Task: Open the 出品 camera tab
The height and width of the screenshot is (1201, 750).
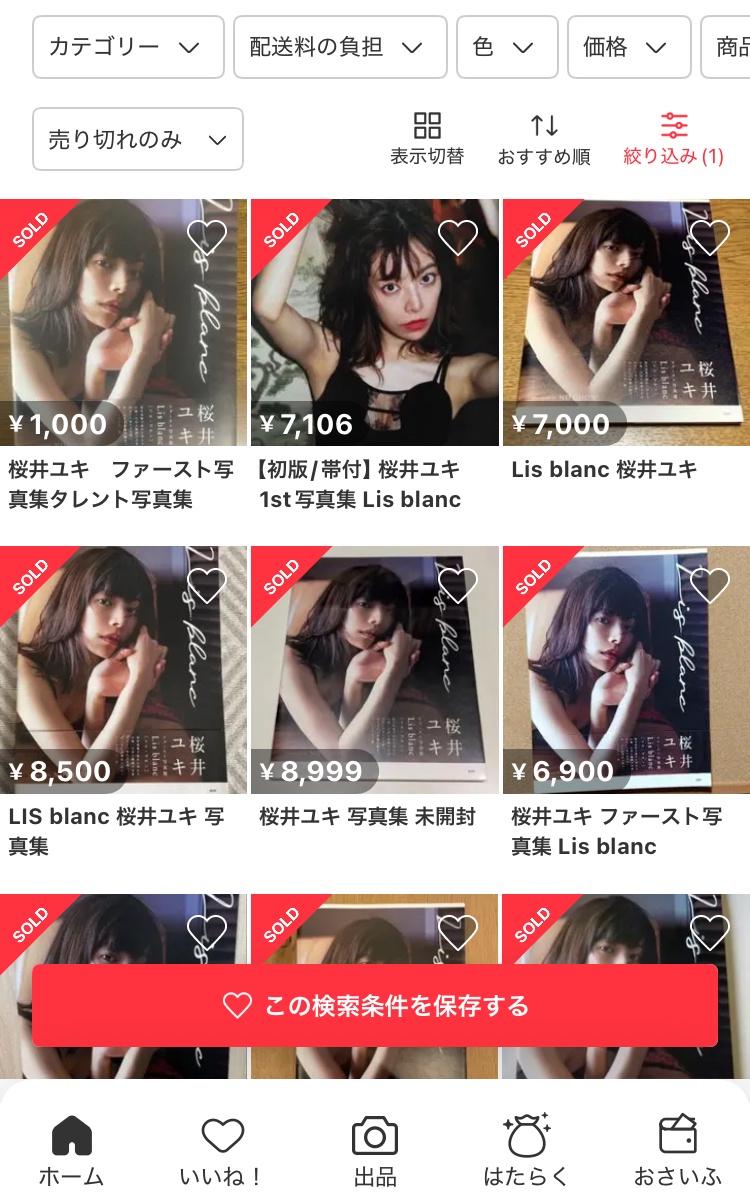Action: point(375,1150)
